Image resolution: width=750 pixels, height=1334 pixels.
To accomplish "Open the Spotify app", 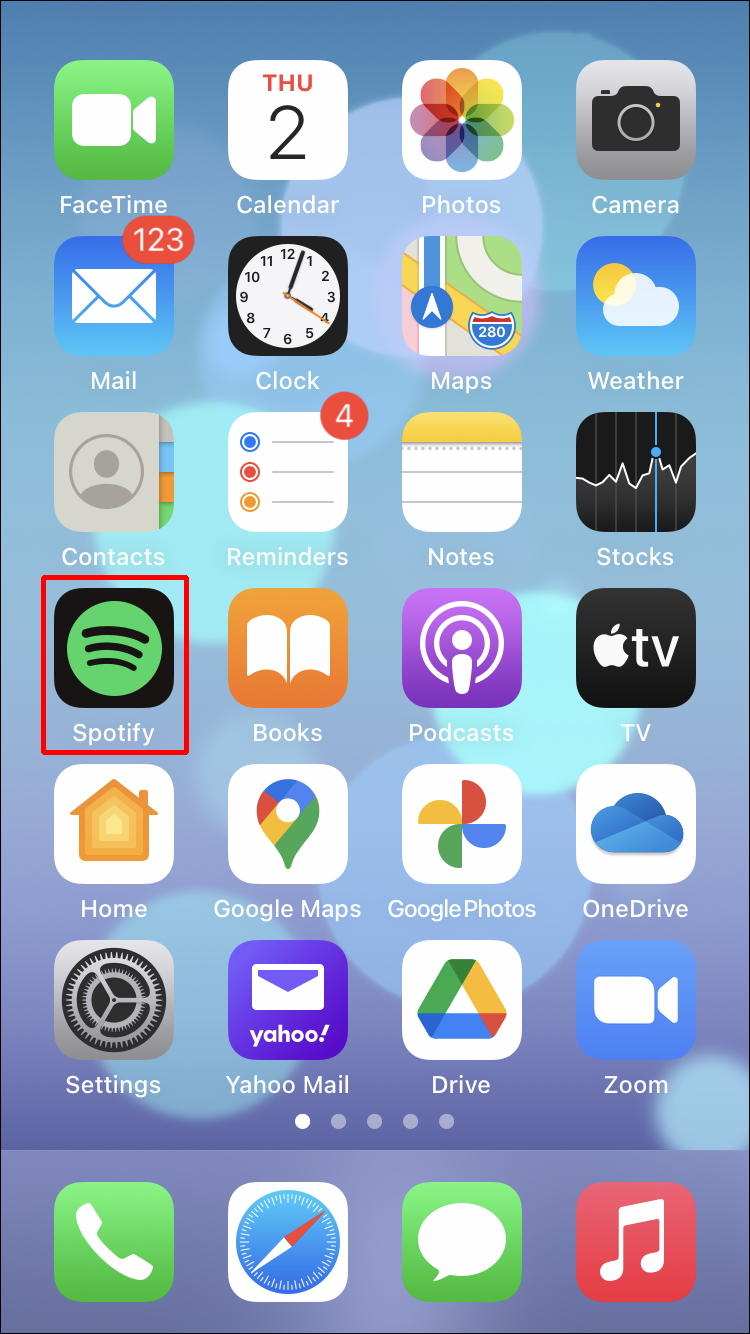I will (113, 648).
